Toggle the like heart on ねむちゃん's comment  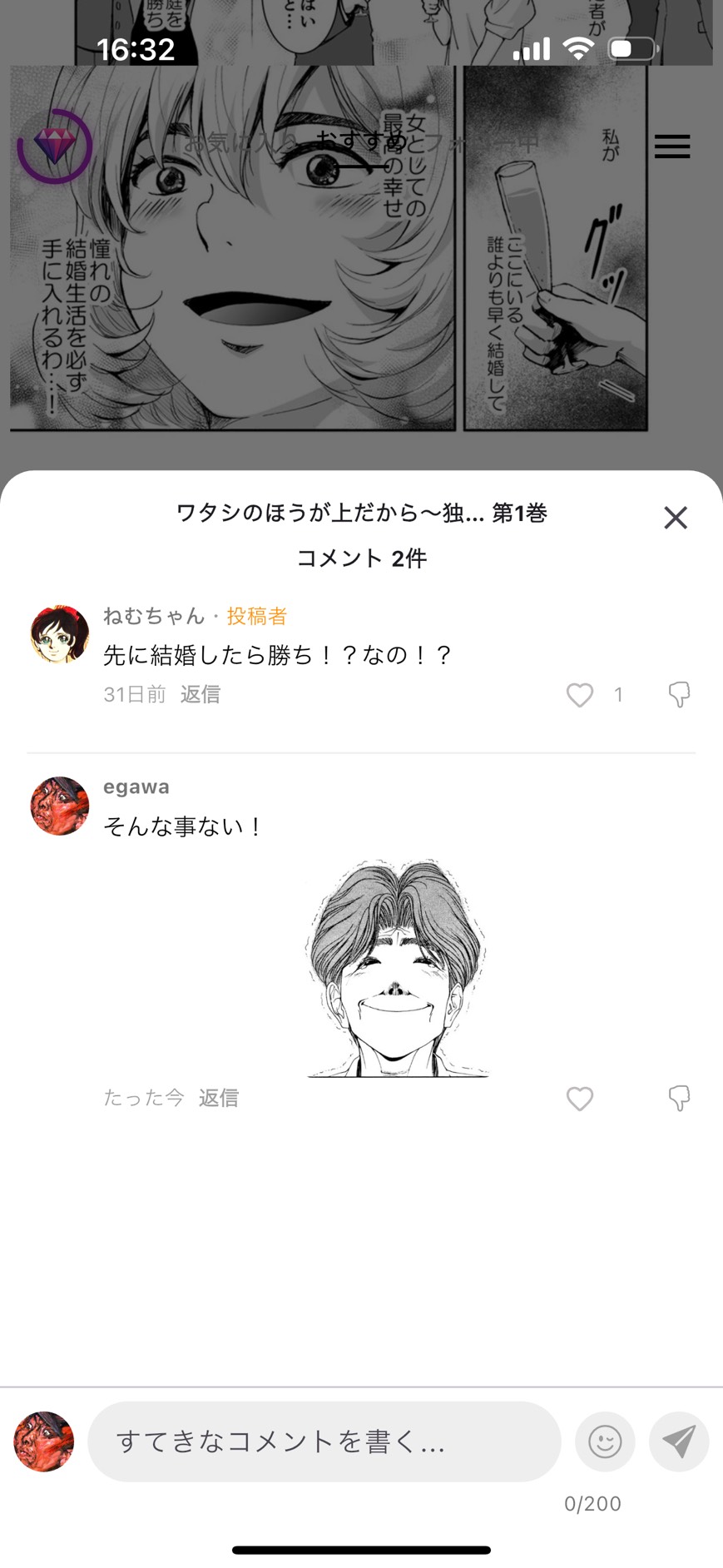tap(580, 694)
